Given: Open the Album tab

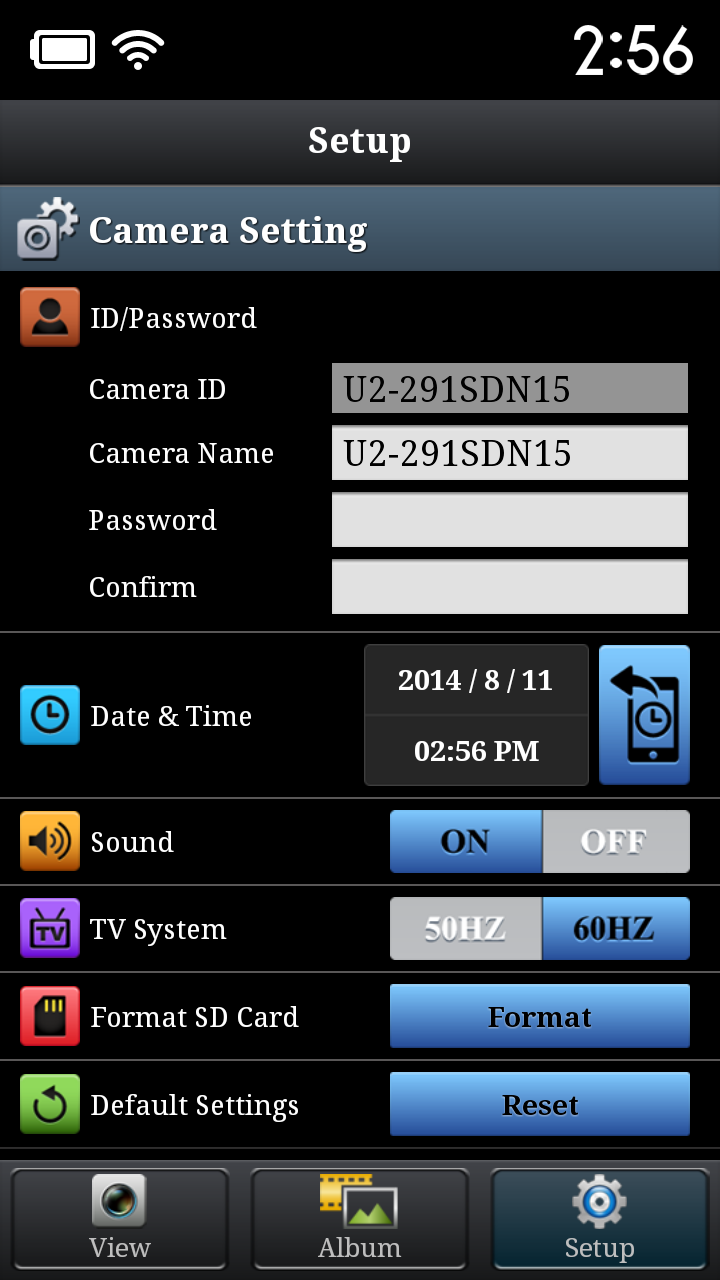Looking at the screenshot, I should (360, 1218).
